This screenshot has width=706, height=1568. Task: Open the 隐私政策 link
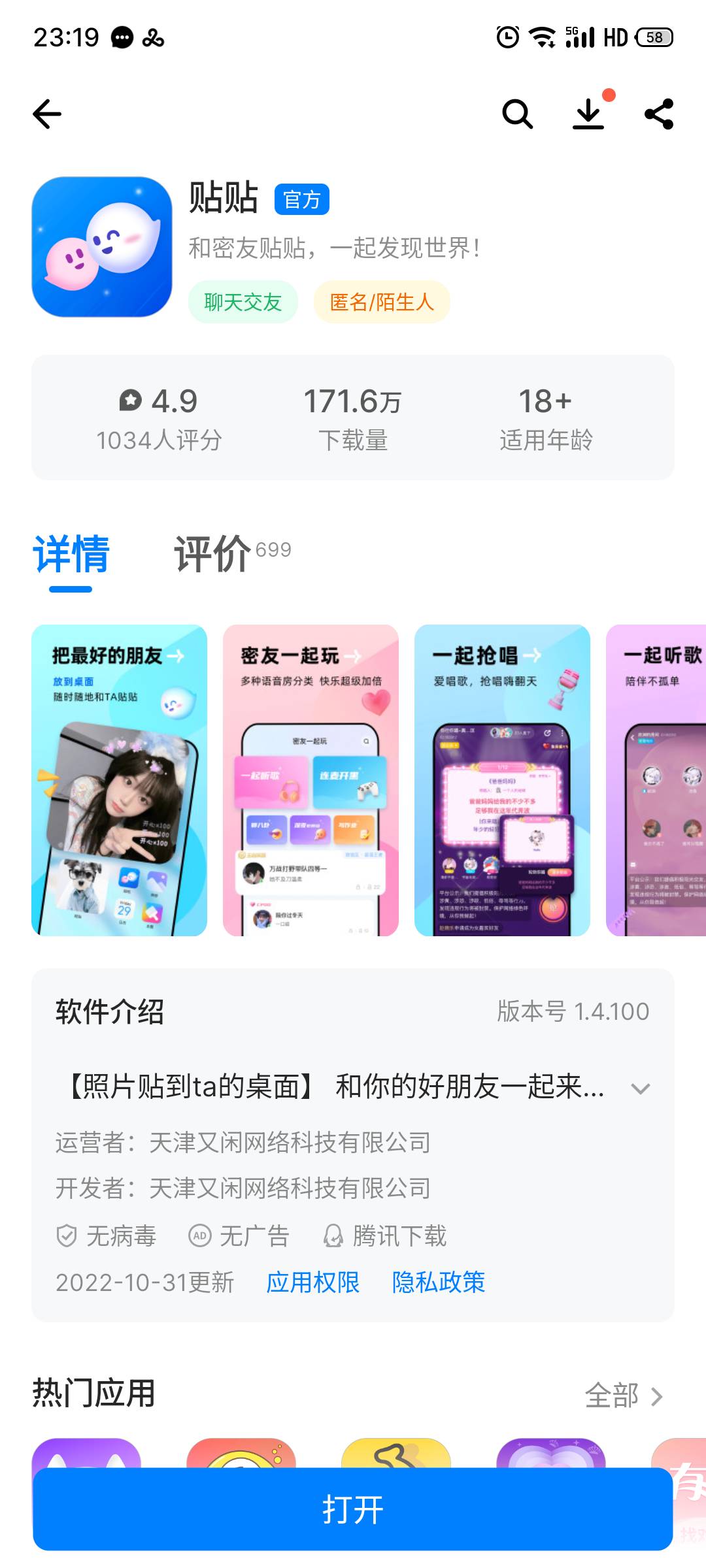click(439, 1282)
